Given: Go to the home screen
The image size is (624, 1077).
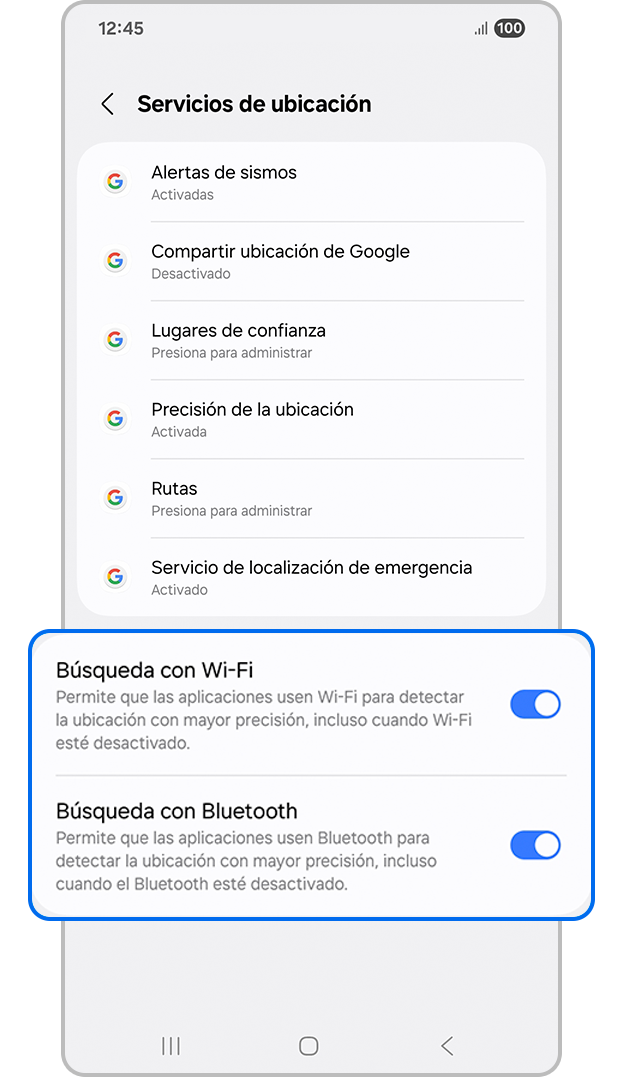Looking at the screenshot, I should click(309, 1046).
